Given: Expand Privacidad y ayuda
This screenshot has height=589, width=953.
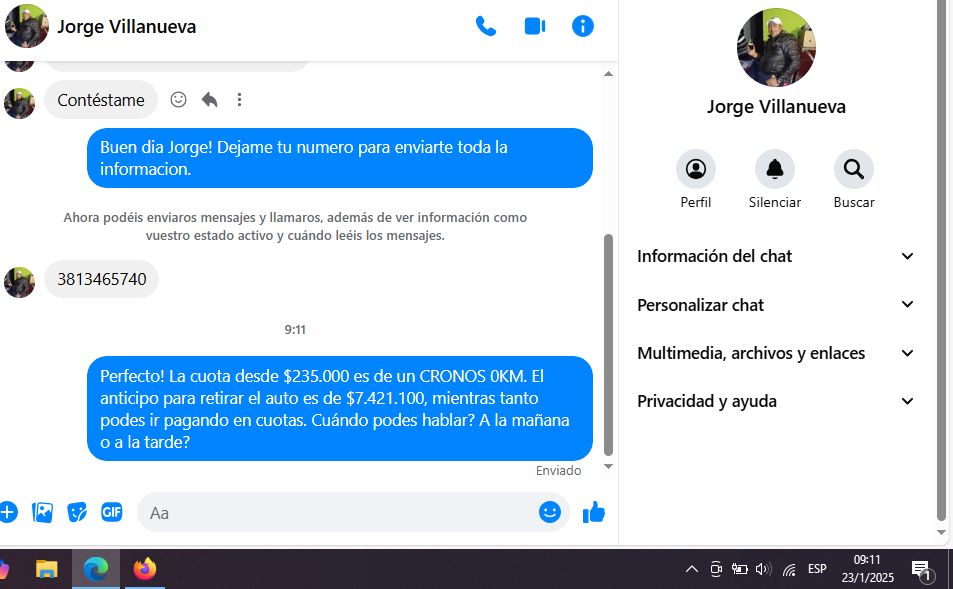Looking at the screenshot, I should [776, 401].
